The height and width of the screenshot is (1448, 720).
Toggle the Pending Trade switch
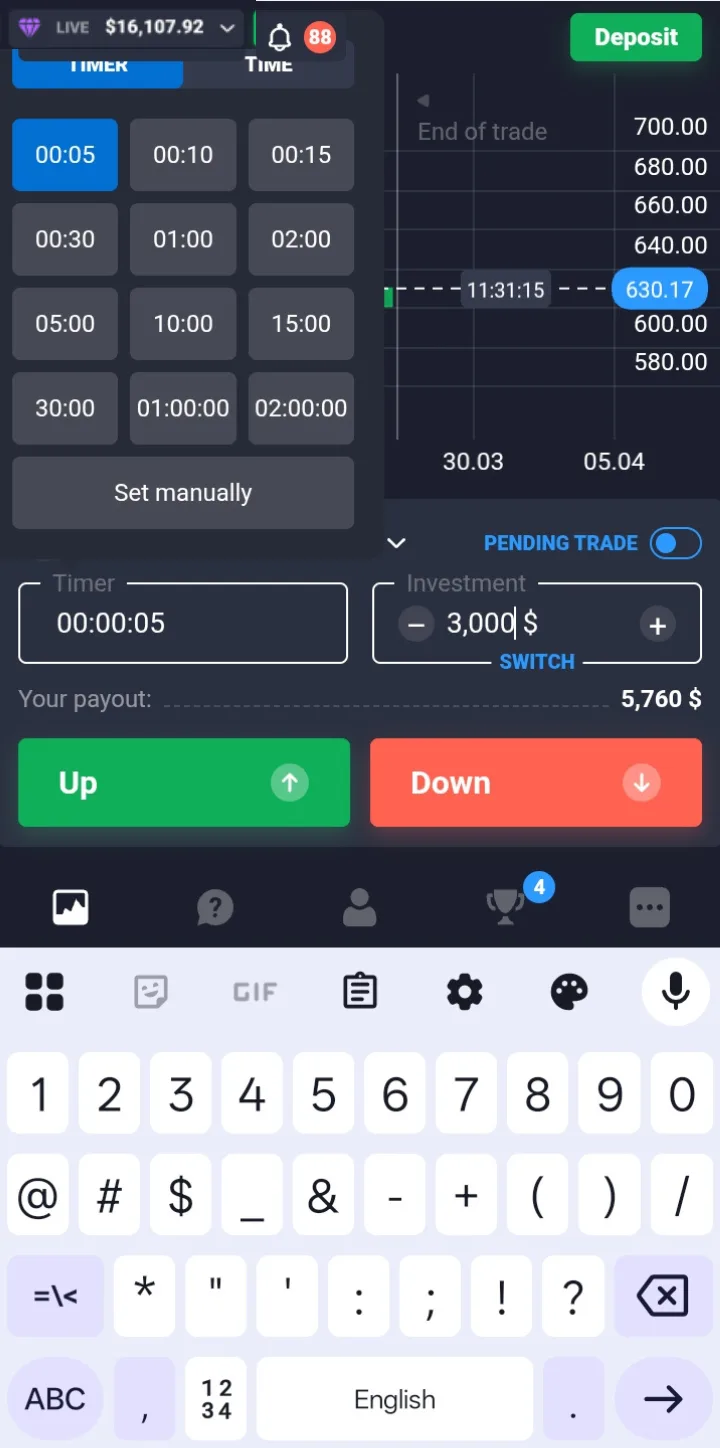[675, 544]
